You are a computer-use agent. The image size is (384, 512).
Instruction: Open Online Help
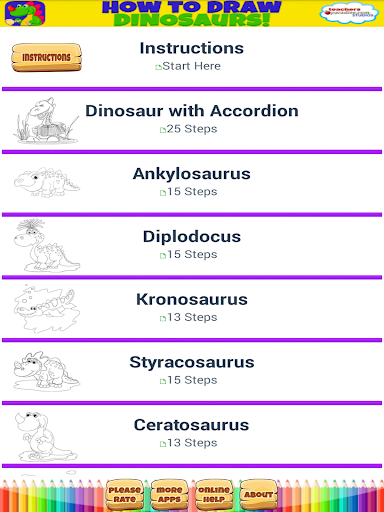tap(214, 495)
